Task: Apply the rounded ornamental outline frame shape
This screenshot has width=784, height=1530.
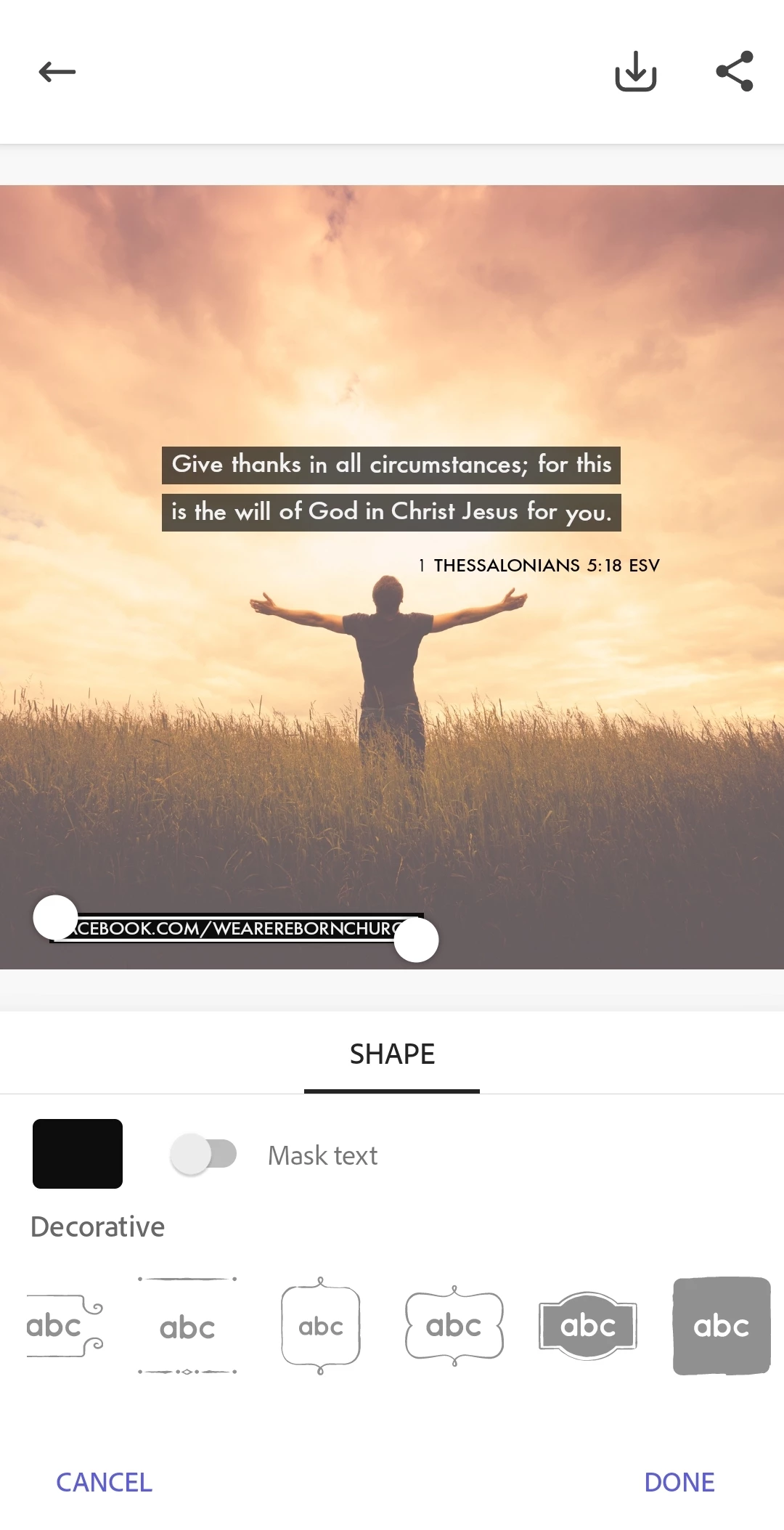Action: (321, 1326)
